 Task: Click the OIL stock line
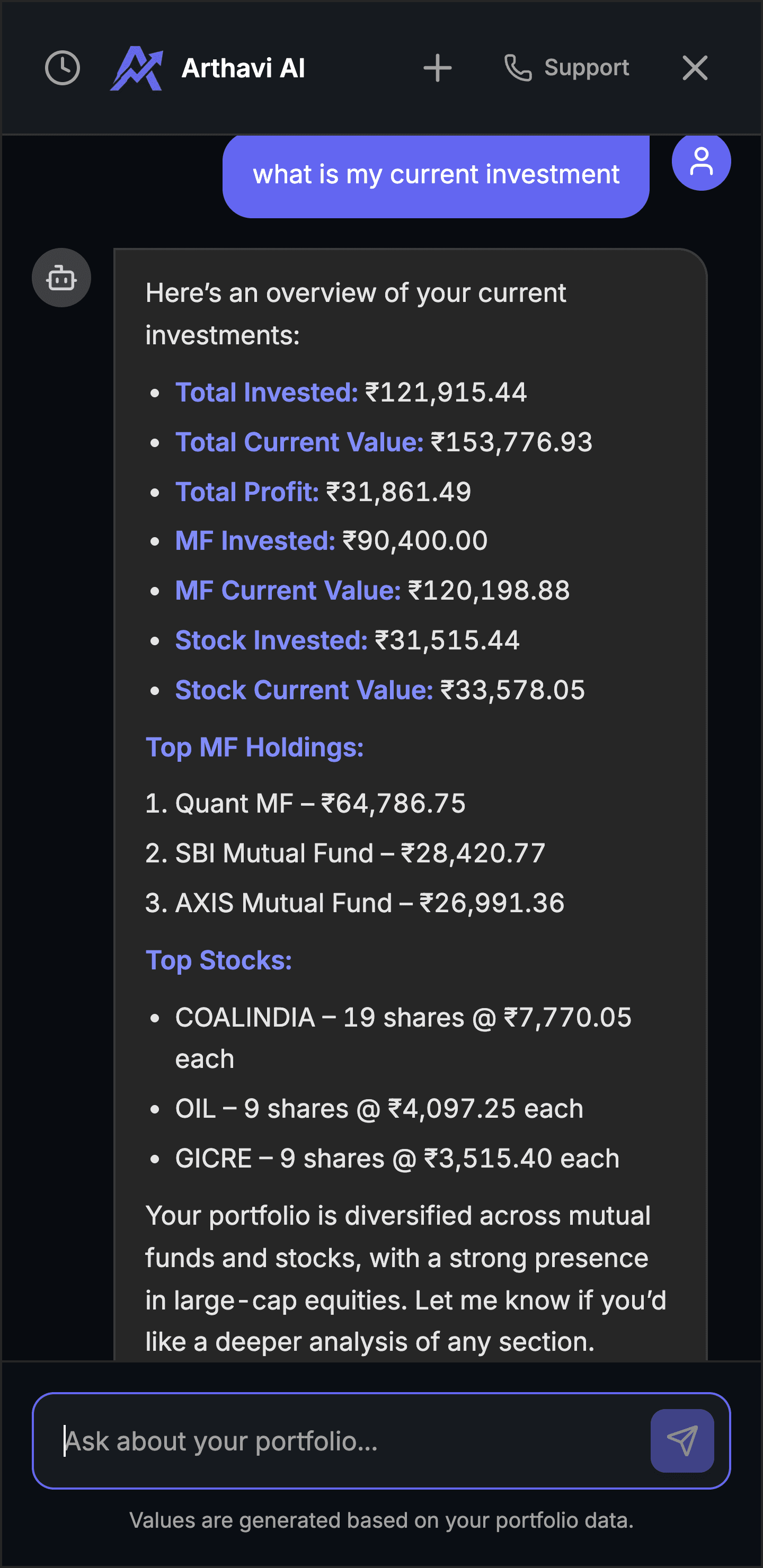[x=378, y=1108]
